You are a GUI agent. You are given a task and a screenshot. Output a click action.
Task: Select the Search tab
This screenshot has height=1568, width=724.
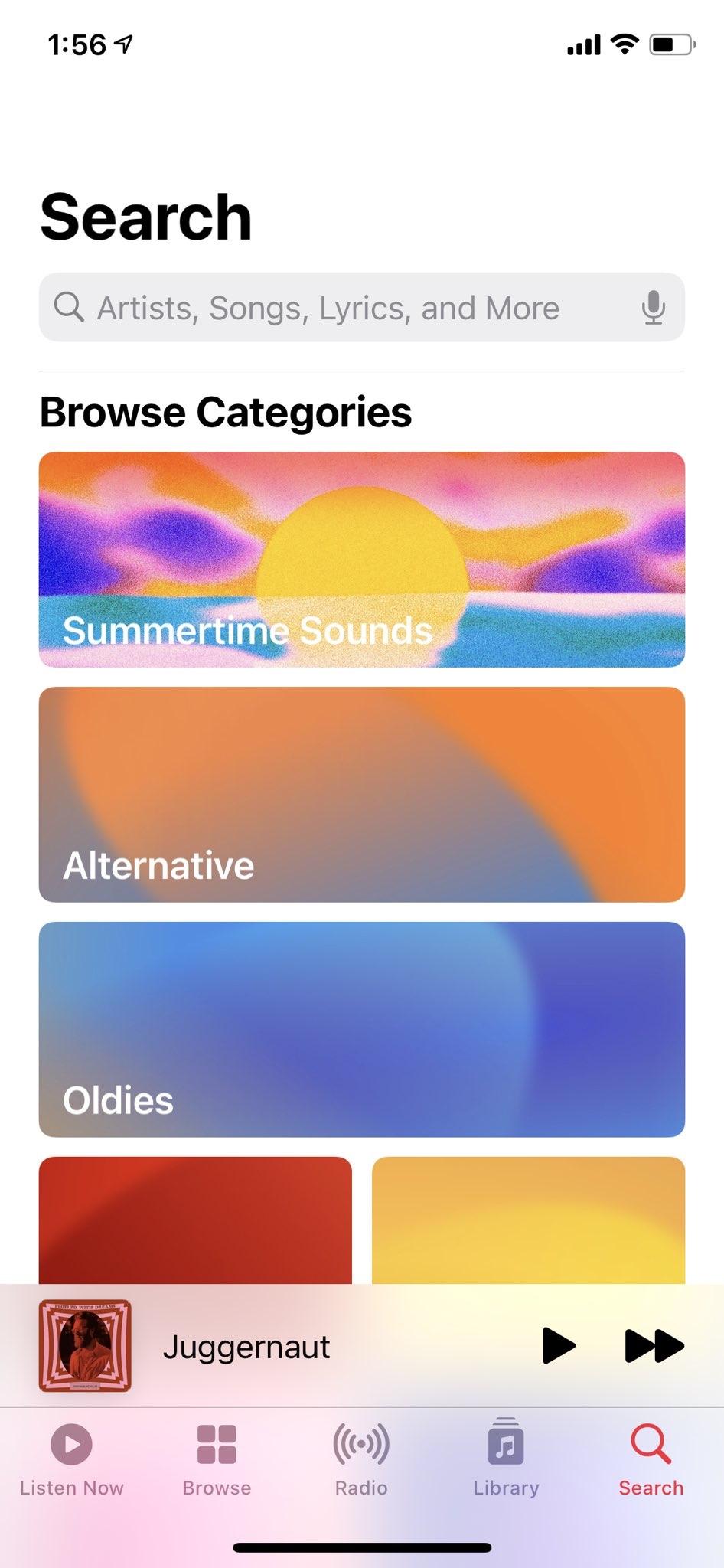pos(651,1459)
